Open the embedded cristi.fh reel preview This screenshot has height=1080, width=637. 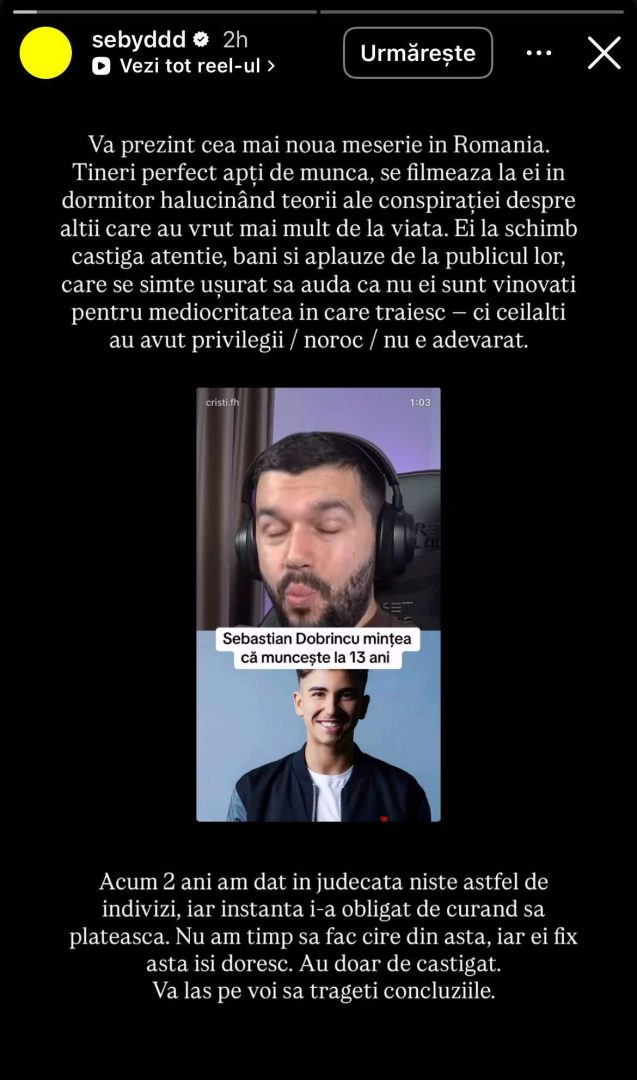tap(318, 604)
